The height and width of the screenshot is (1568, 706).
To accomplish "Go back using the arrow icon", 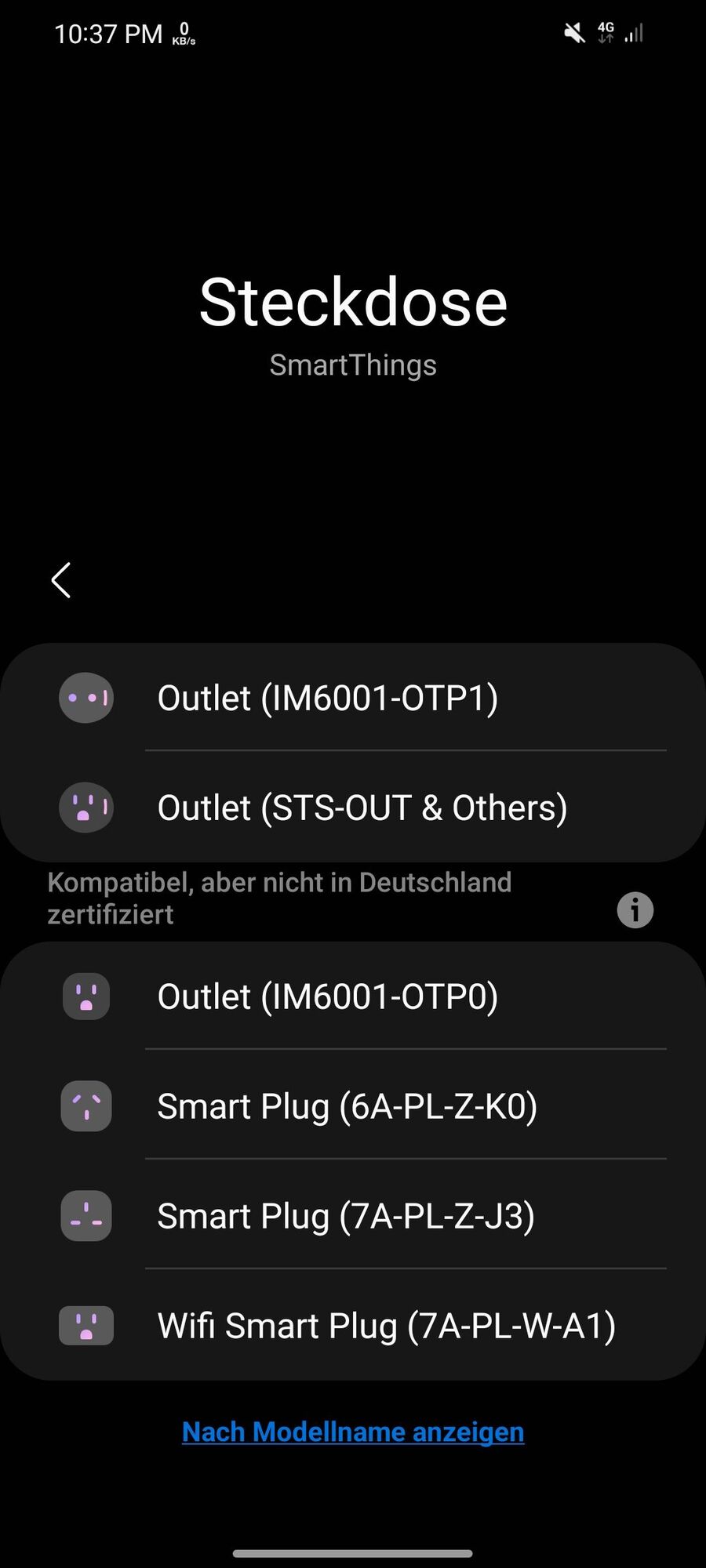I will point(61,580).
